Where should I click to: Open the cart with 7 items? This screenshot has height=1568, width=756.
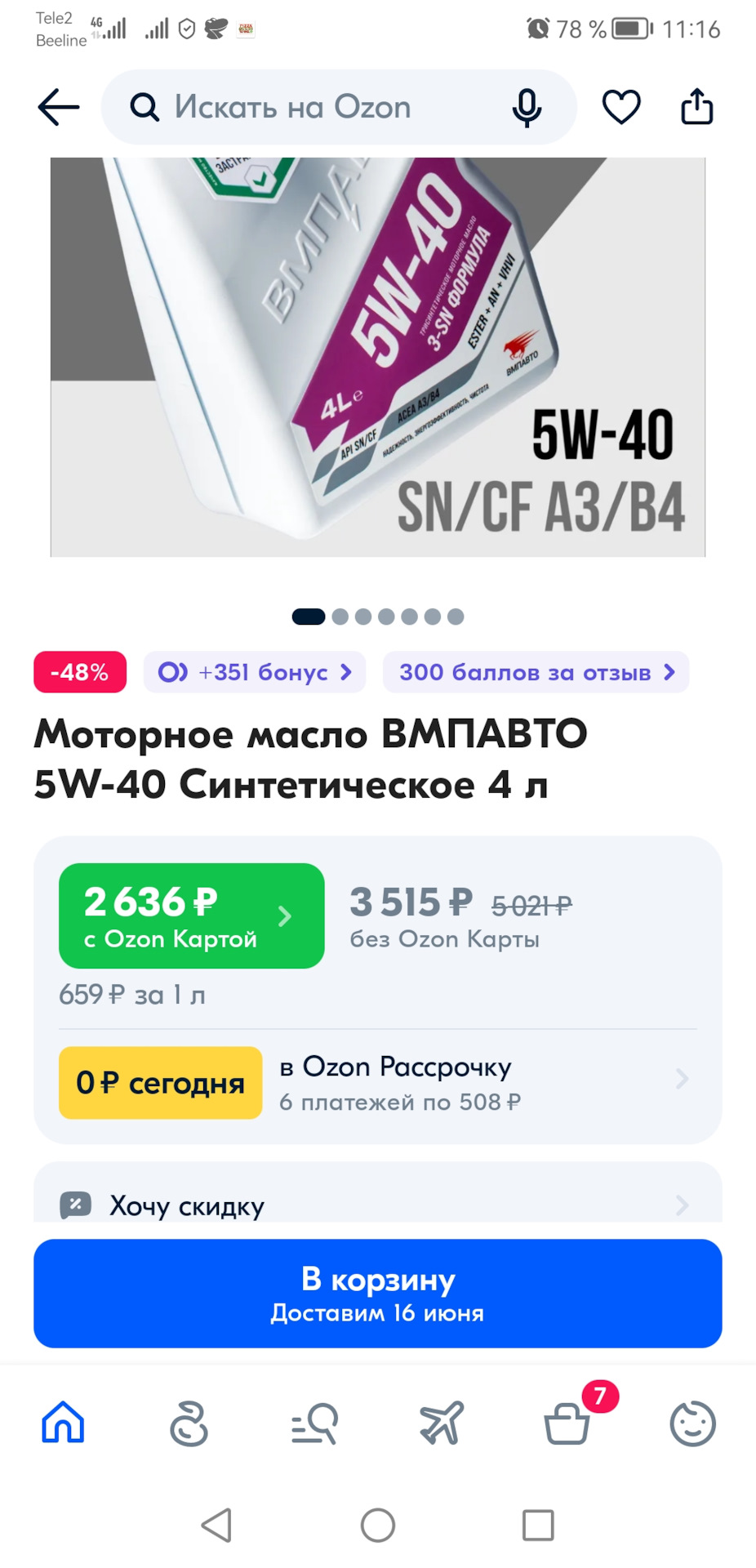point(567,1423)
